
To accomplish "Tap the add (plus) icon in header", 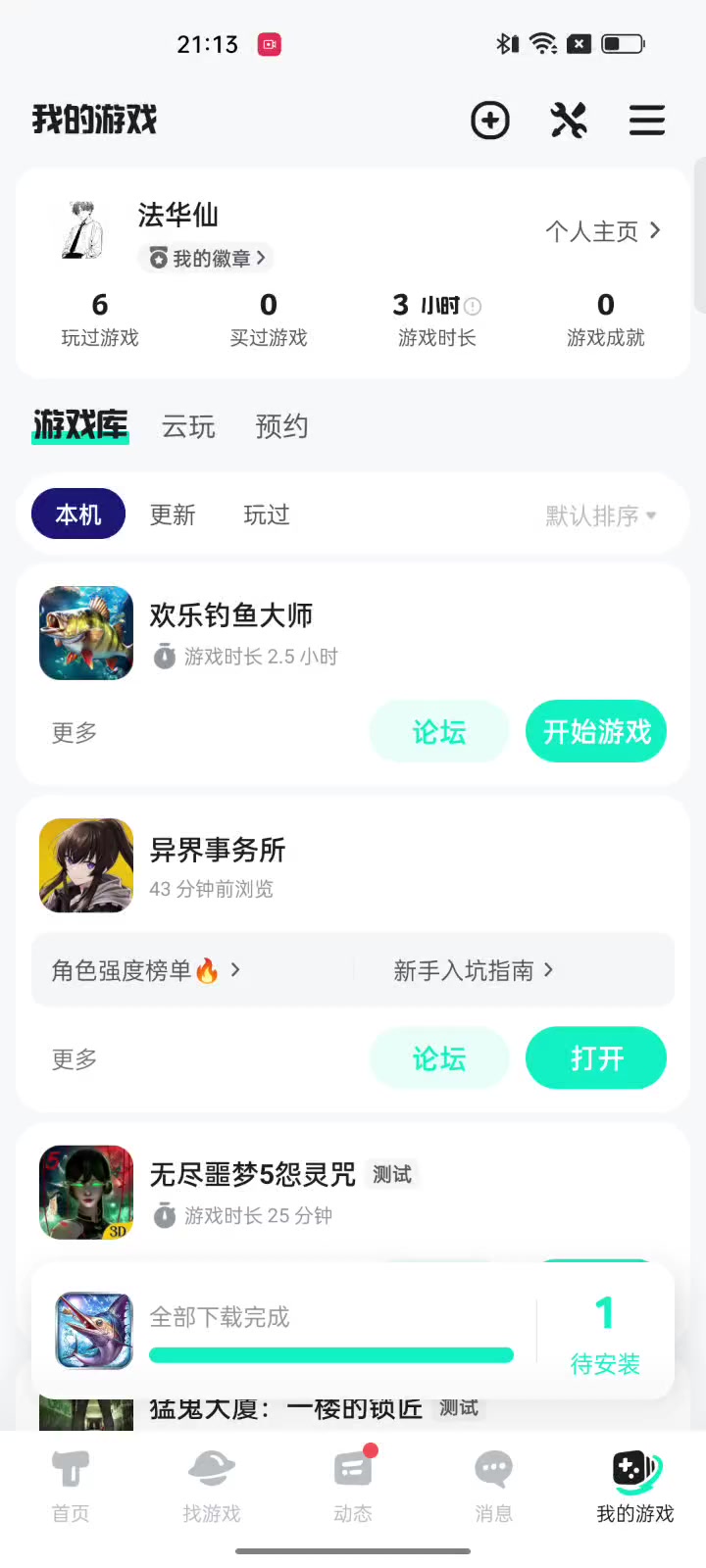I will (490, 121).
